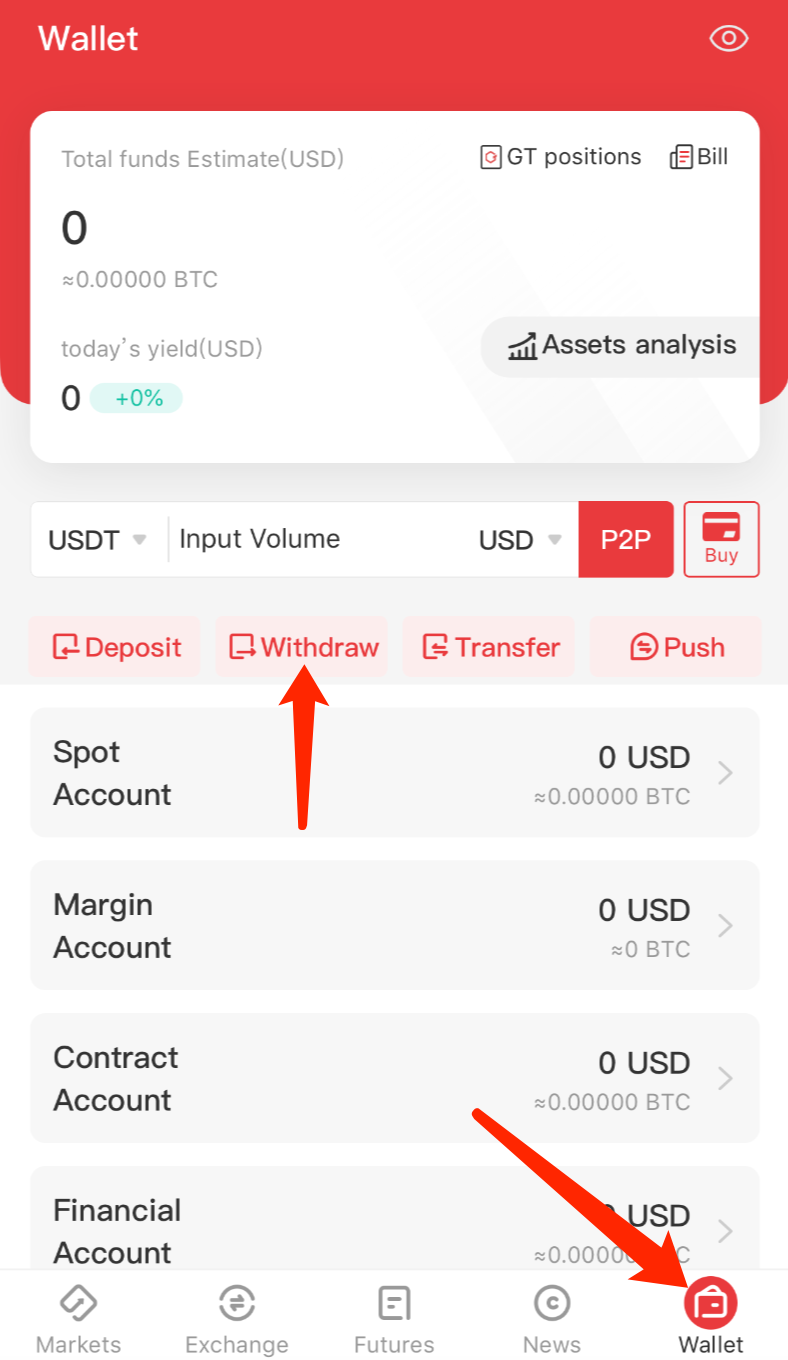The image size is (788, 1360).
Task: Switch to the Futures tab
Action: click(x=394, y=1319)
